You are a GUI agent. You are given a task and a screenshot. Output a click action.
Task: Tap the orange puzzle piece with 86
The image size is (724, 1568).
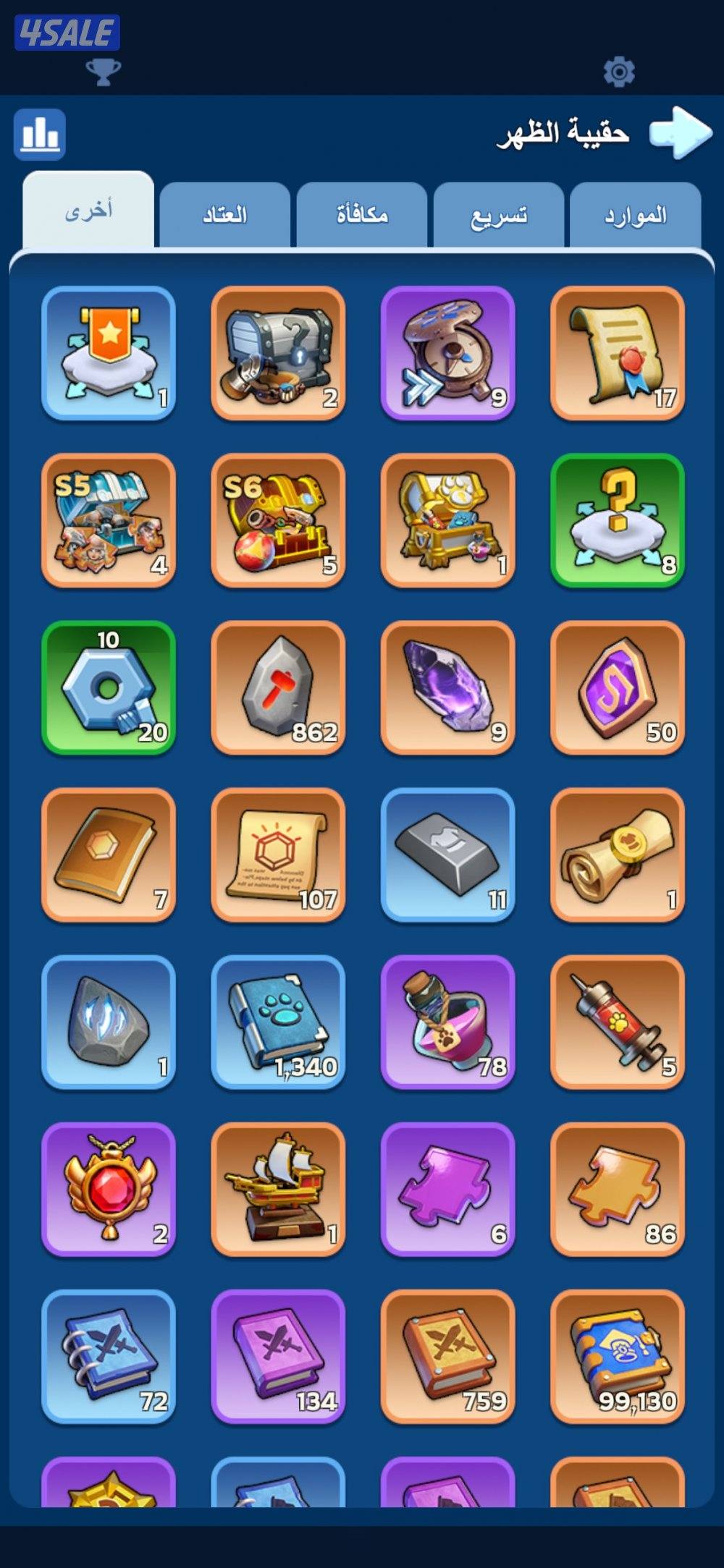[618, 1189]
